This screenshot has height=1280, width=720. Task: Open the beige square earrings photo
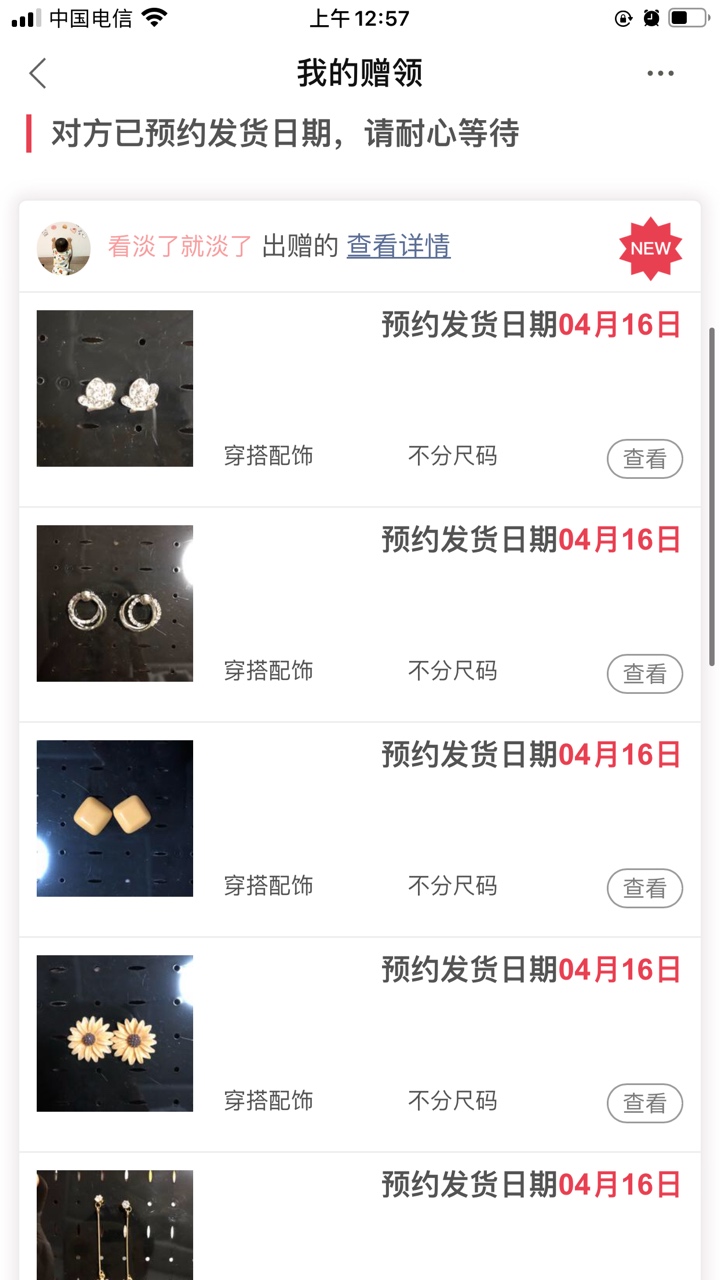tap(115, 818)
